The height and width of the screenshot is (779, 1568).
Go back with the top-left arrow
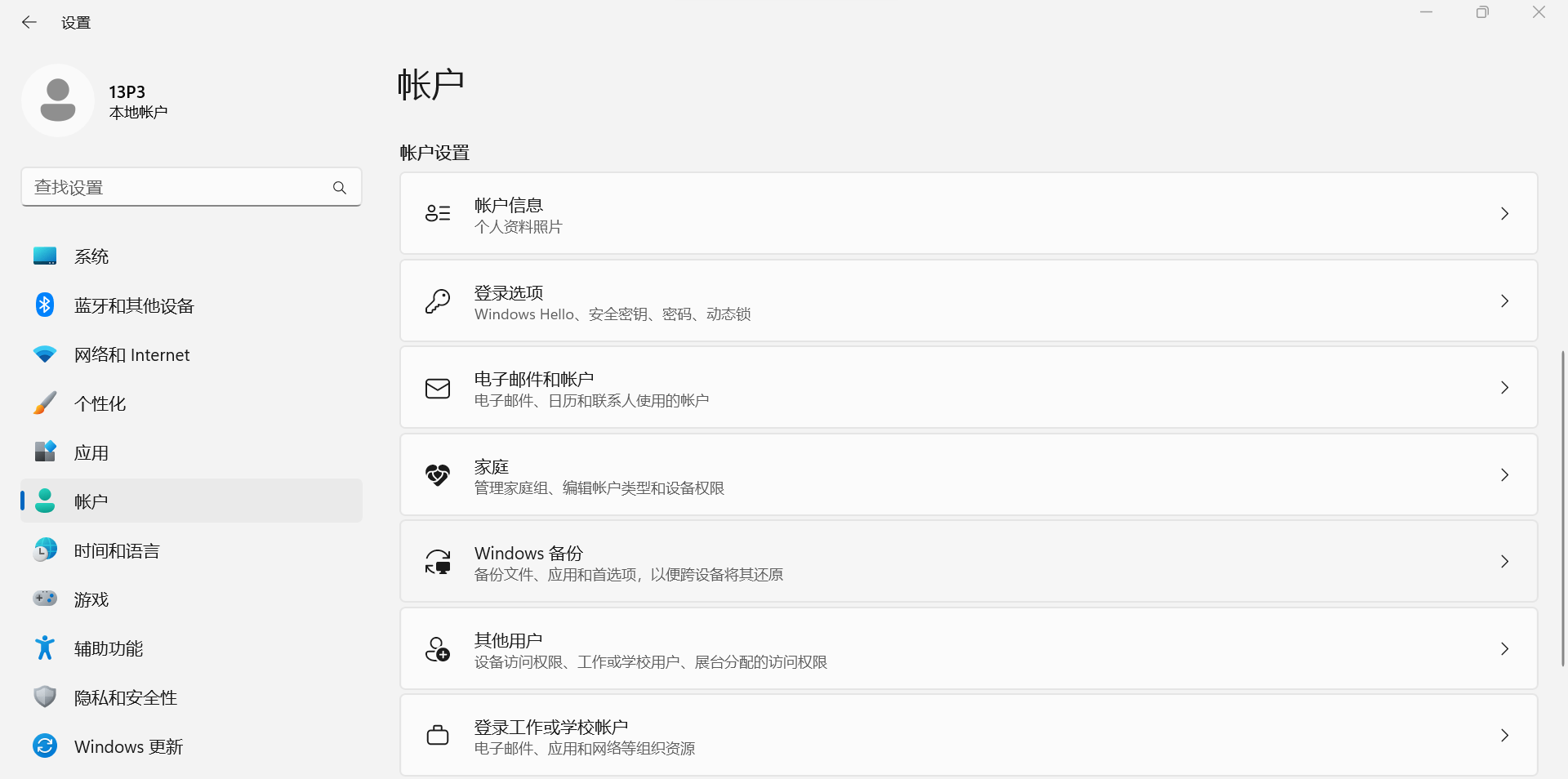[29, 22]
